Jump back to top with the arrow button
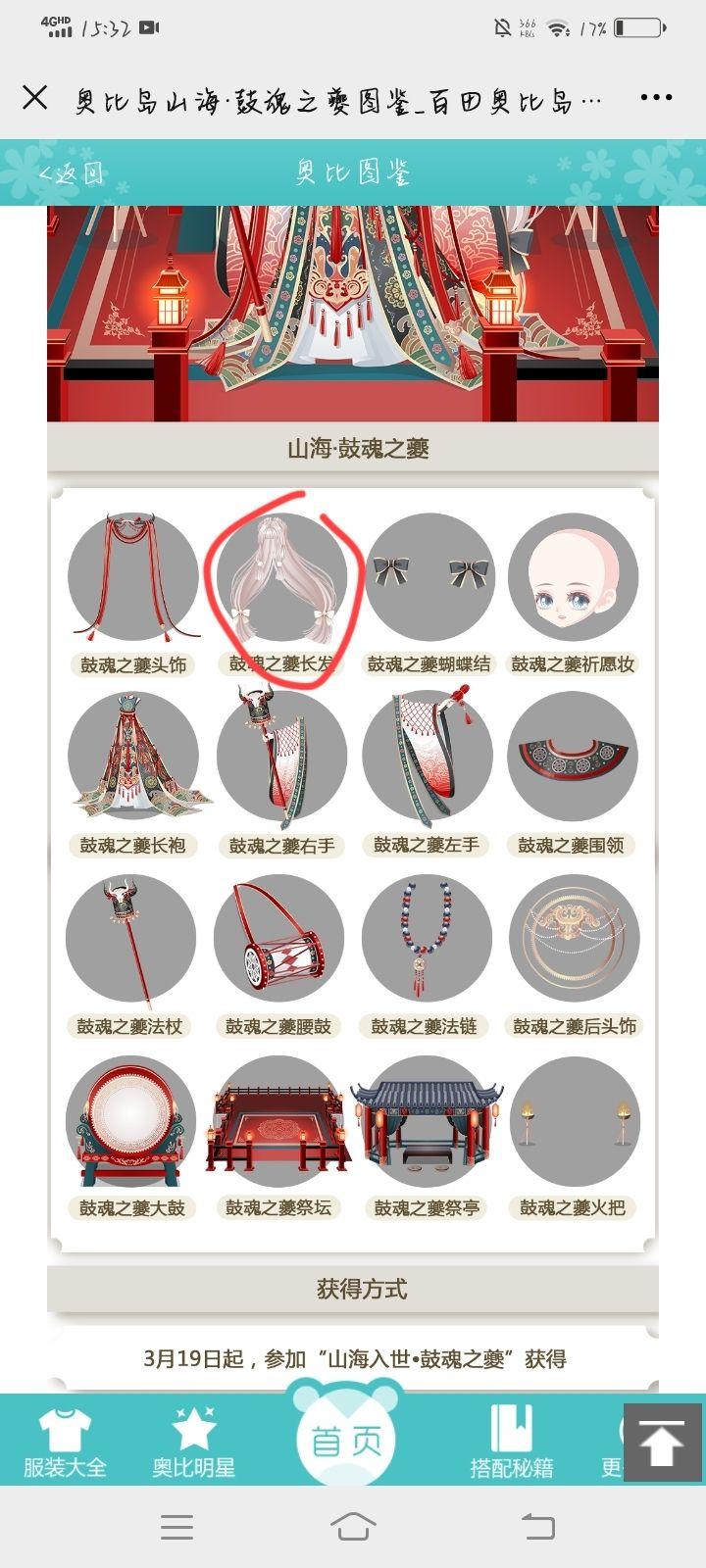The height and width of the screenshot is (1568, 706). [662, 1442]
